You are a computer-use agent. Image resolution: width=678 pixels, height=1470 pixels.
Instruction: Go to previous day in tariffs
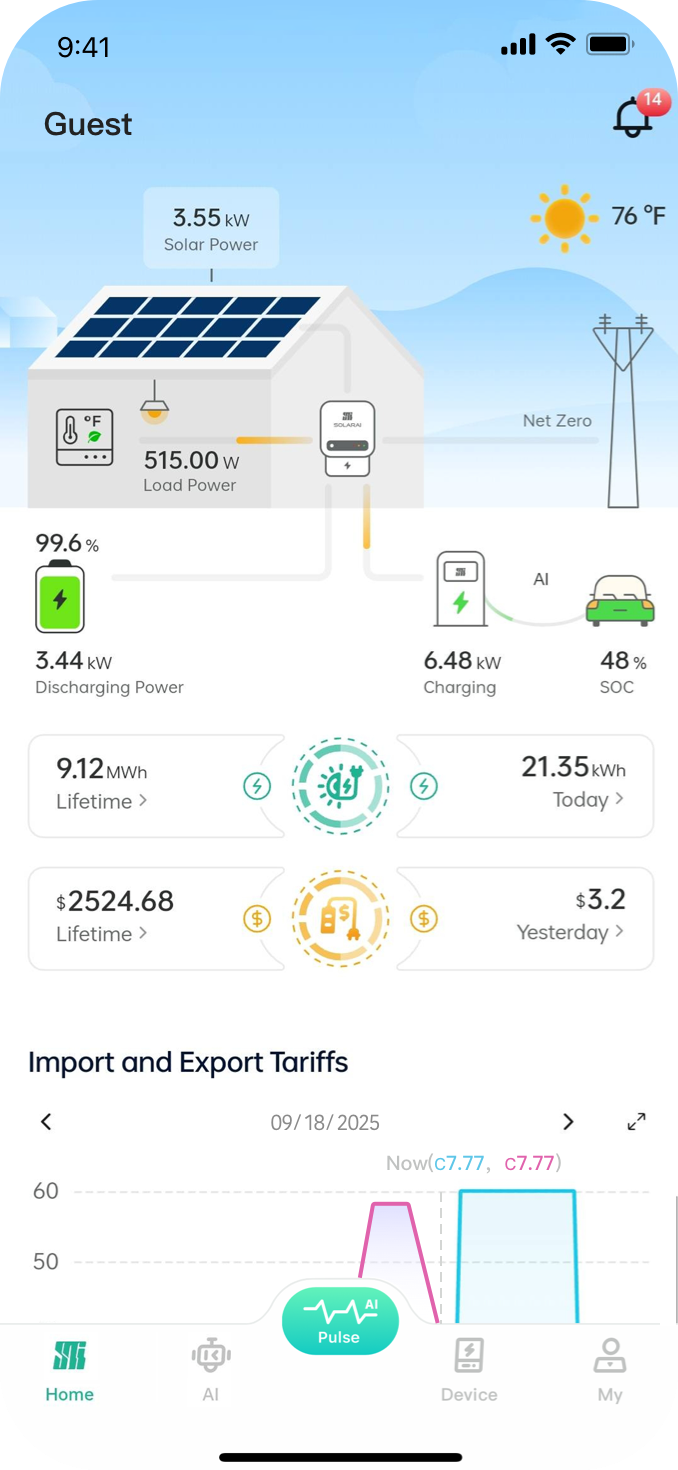[46, 1122]
